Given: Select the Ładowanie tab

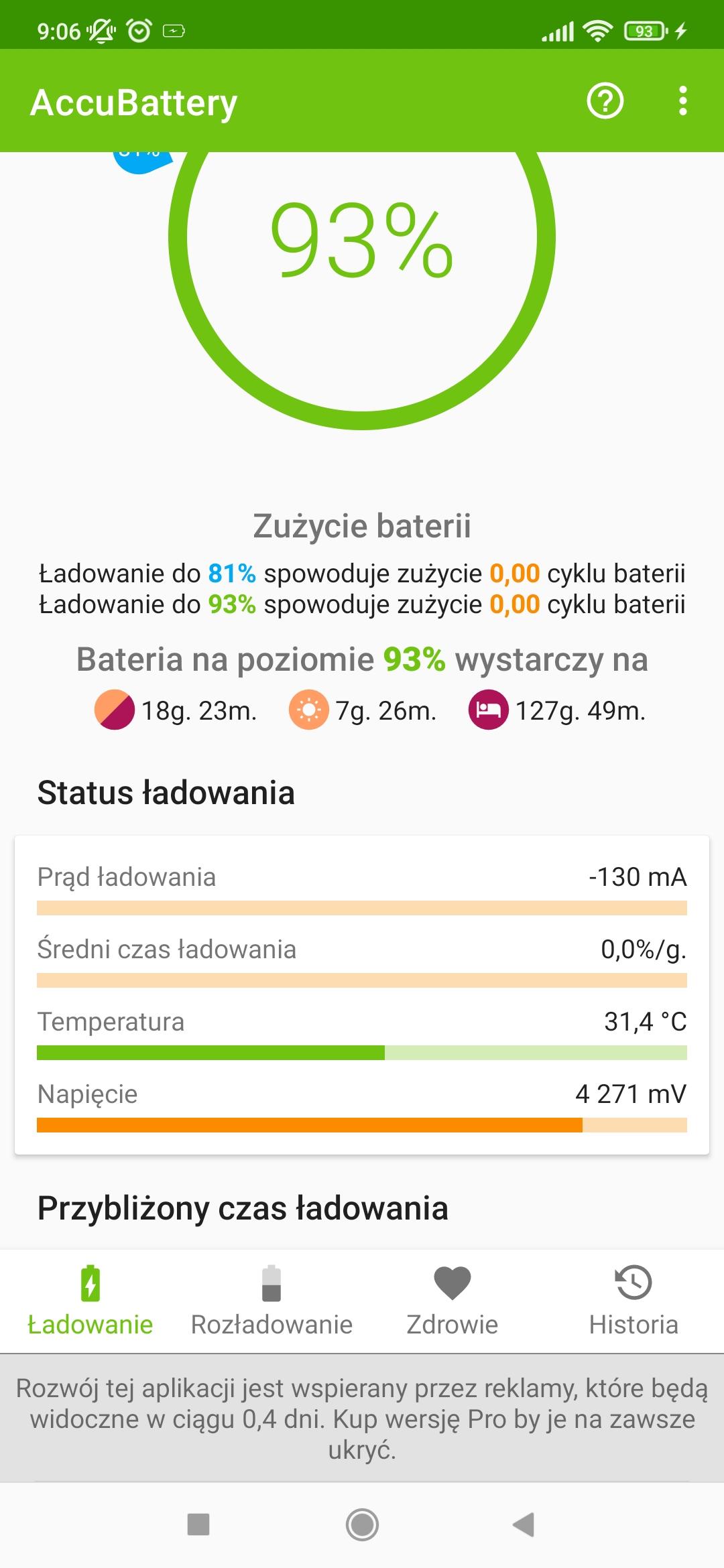Looking at the screenshot, I should (x=90, y=1300).
